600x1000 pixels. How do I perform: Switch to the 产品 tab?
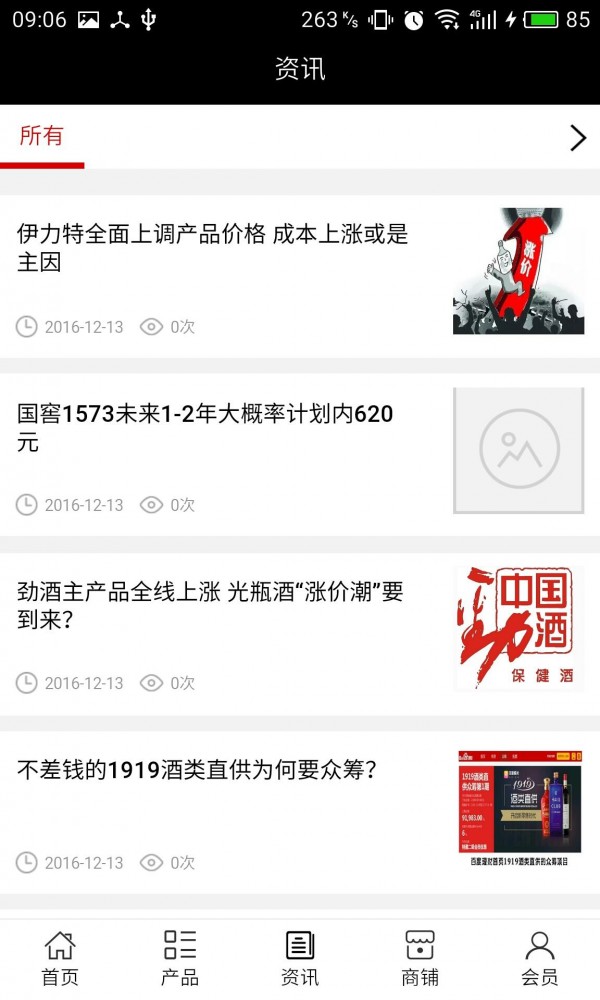pyautogui.click(x=180, y=957)
